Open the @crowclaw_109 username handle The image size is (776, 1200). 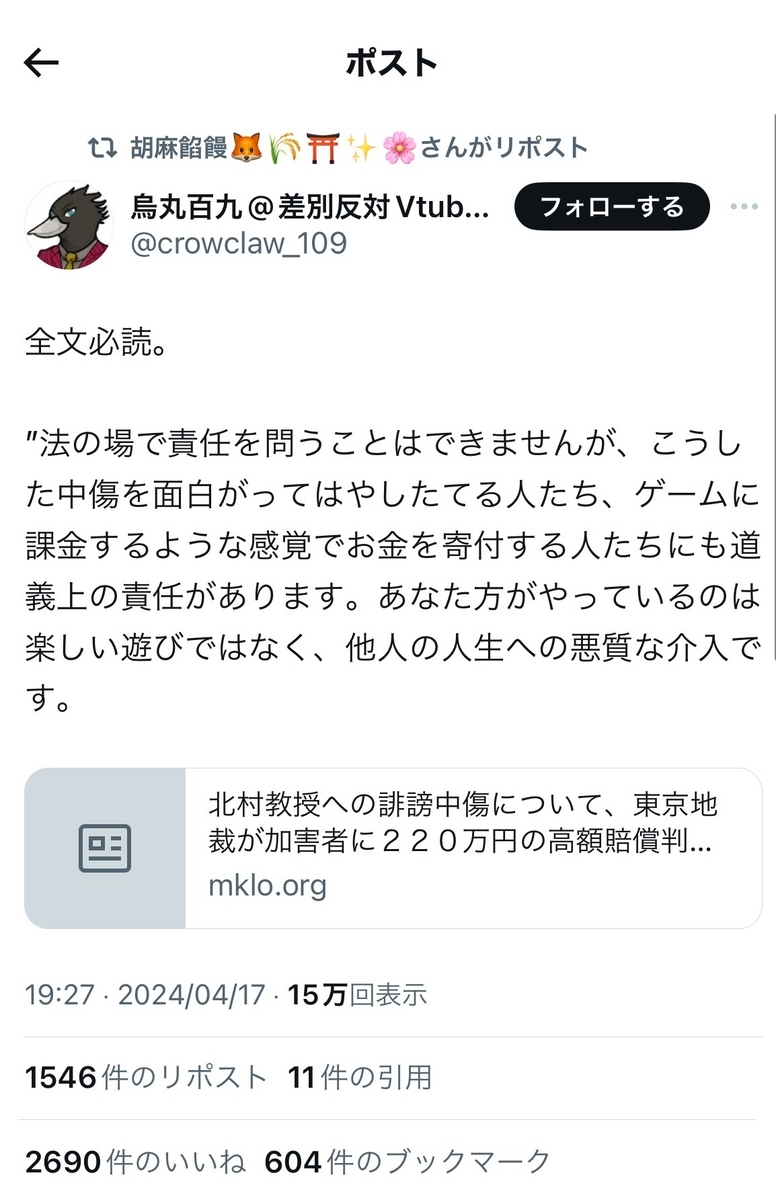(x=239, y=243)
